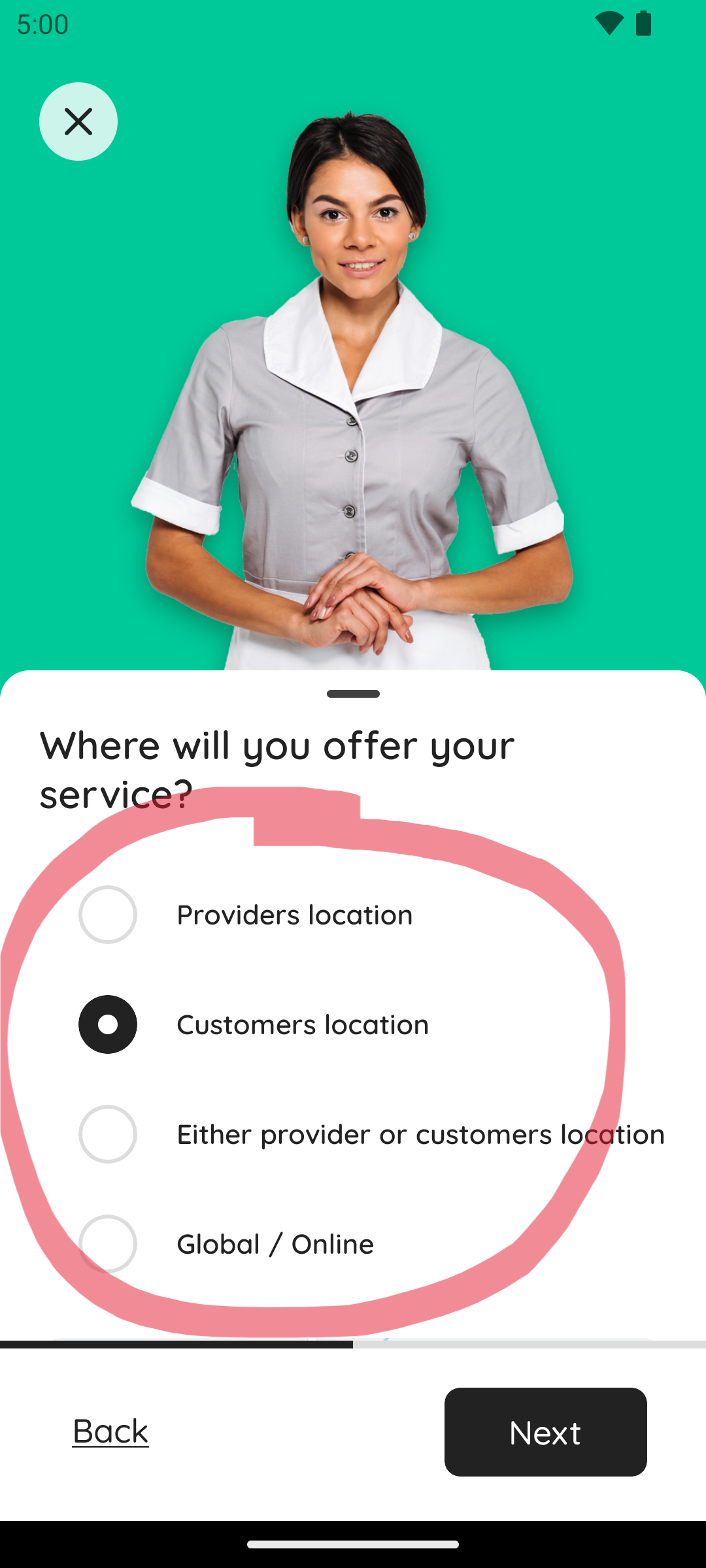Screen dimensions: 706x1568
Task: Tap Next to continue
Action: pos(545,1432)
